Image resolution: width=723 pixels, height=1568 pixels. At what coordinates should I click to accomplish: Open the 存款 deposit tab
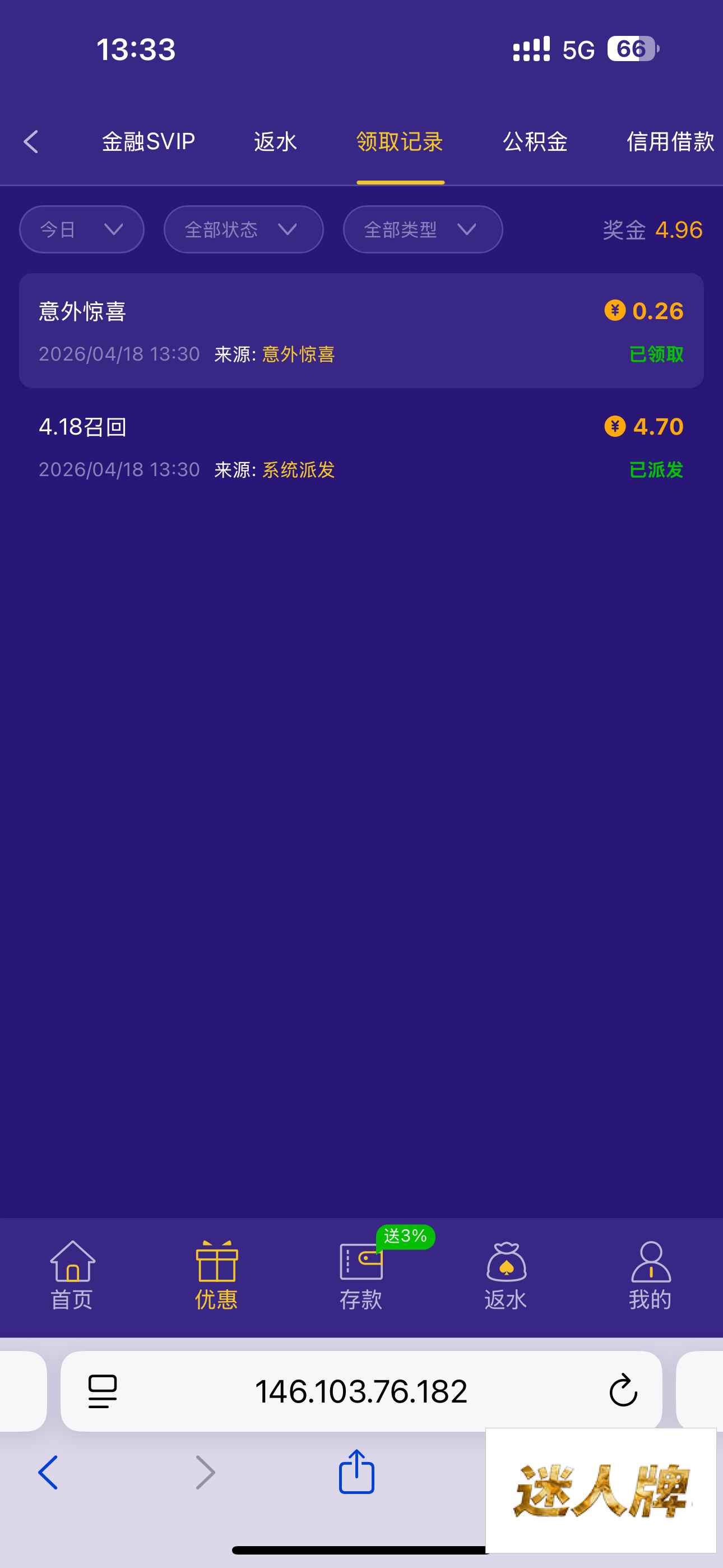pyautogui.click(x=361, y=1276)
